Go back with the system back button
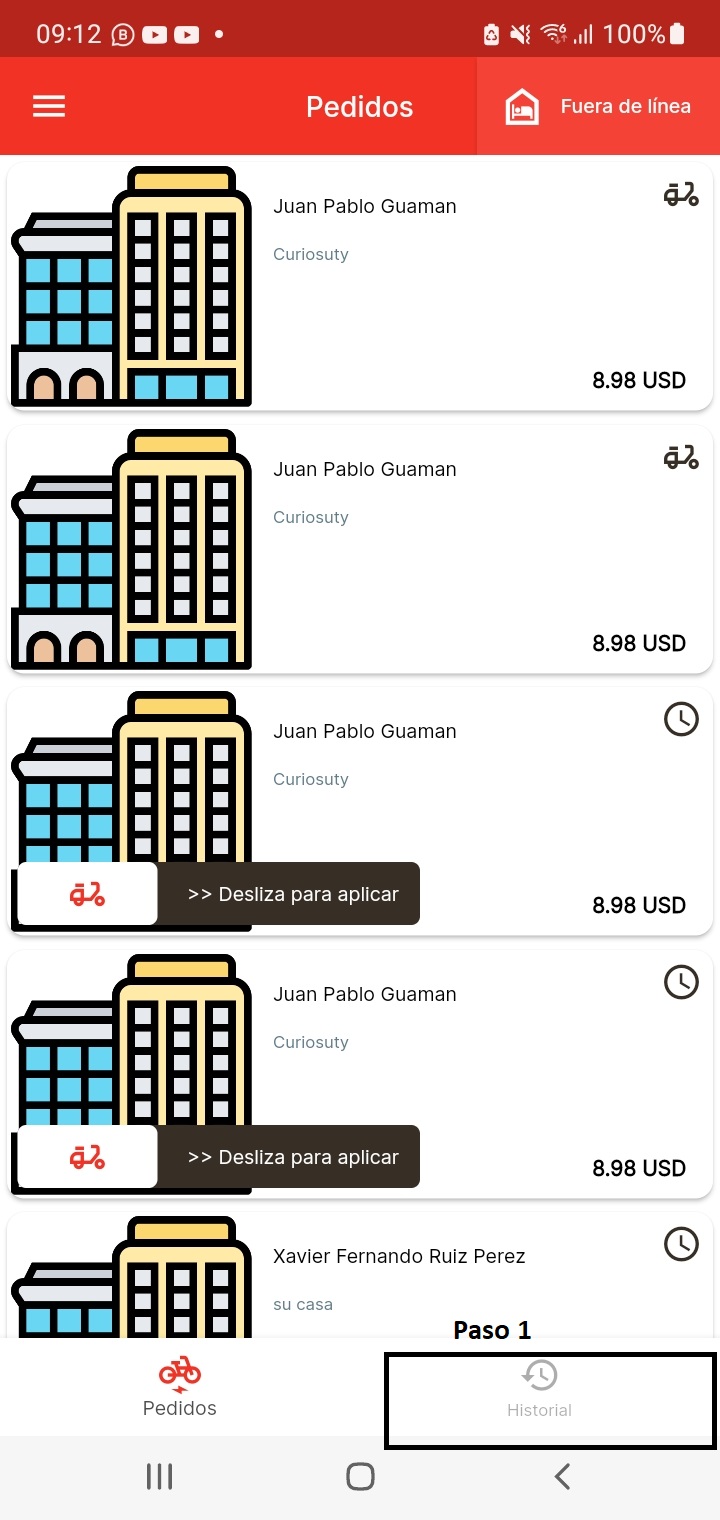 click(x=562, y=1476)
